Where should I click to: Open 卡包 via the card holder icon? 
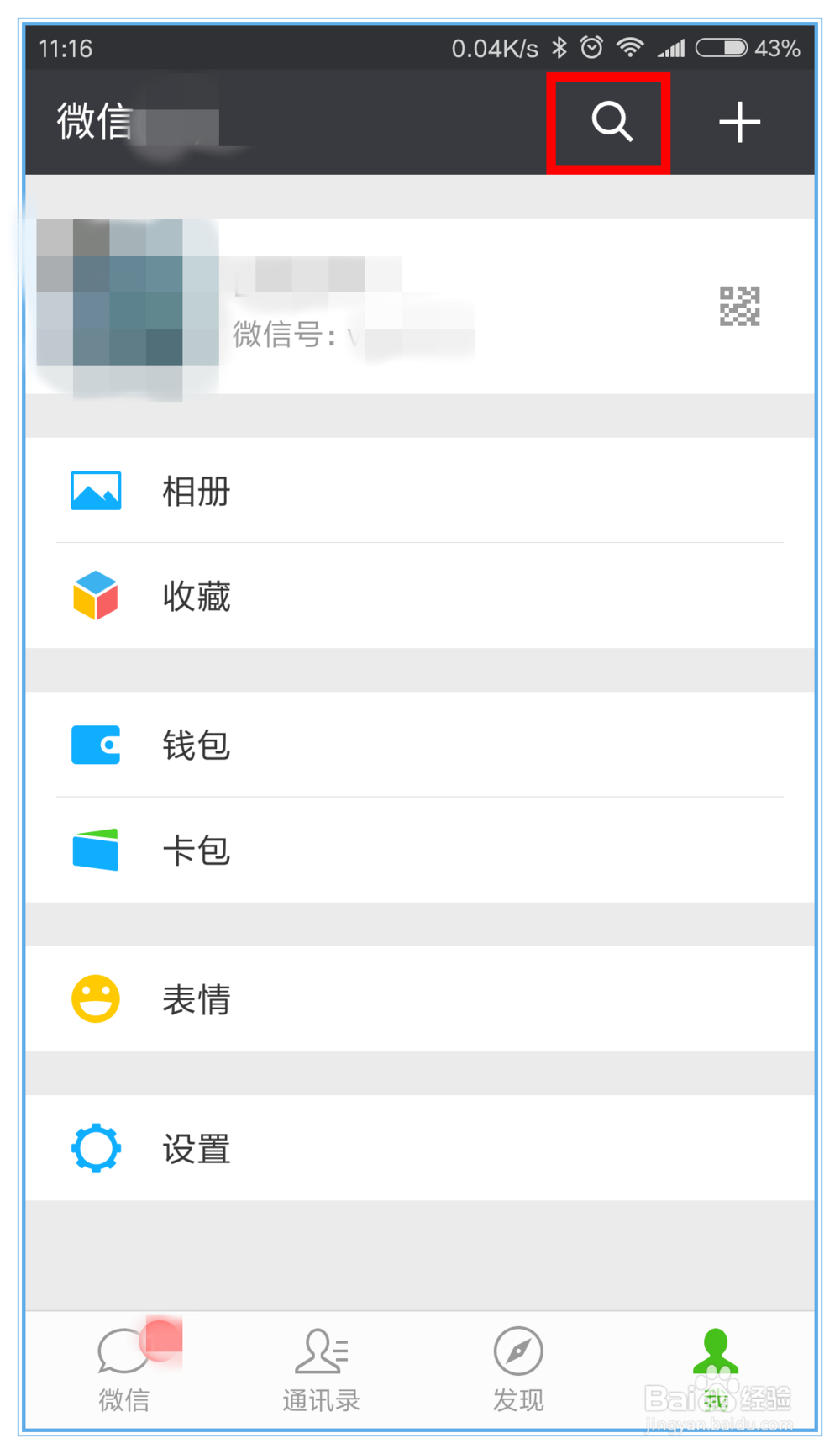tap(95, 850)
